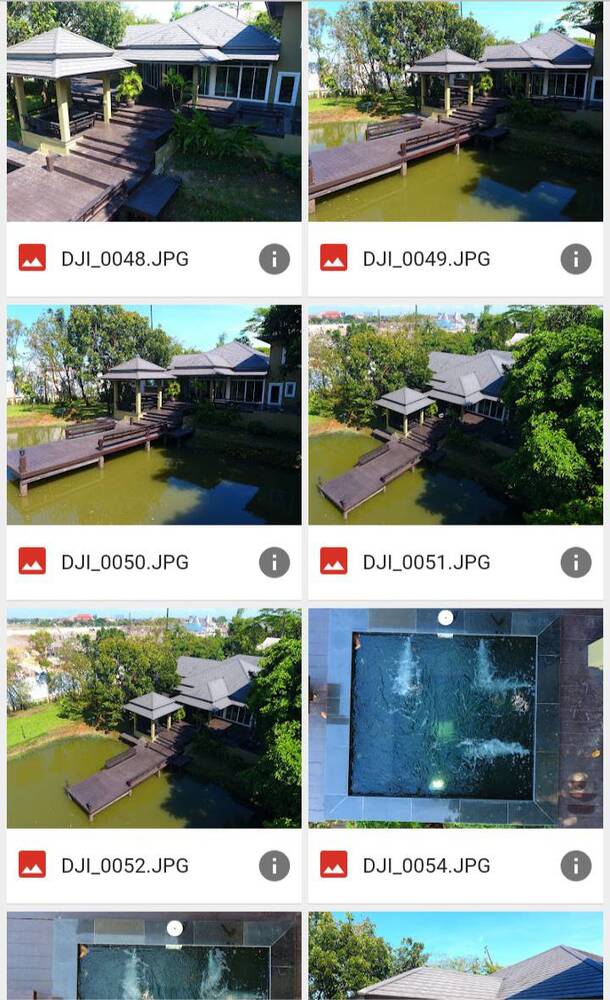Show info for DJI_0054.JPG

[x=576, y=865]
